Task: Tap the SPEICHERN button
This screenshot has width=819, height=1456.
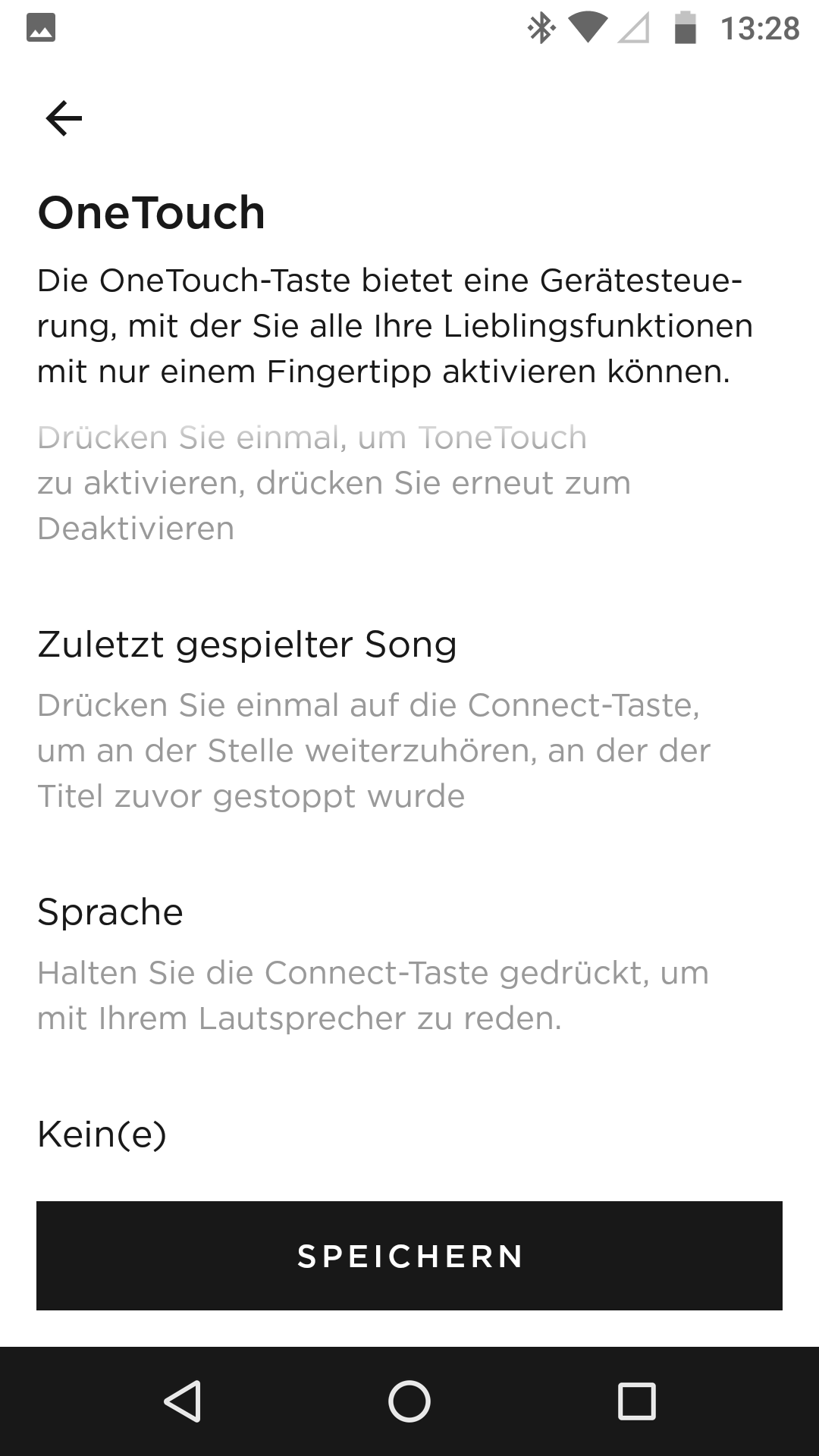Action: (409, 1256)
